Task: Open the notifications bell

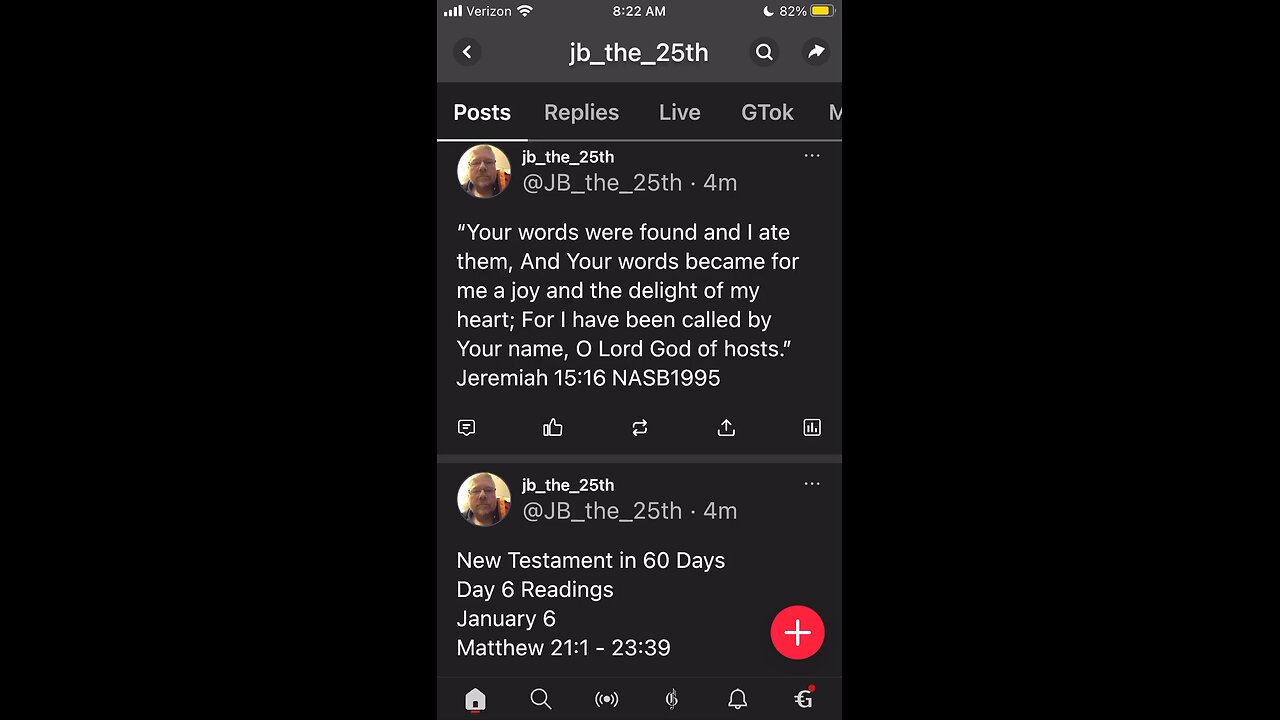Action: [x=737, y=699]
